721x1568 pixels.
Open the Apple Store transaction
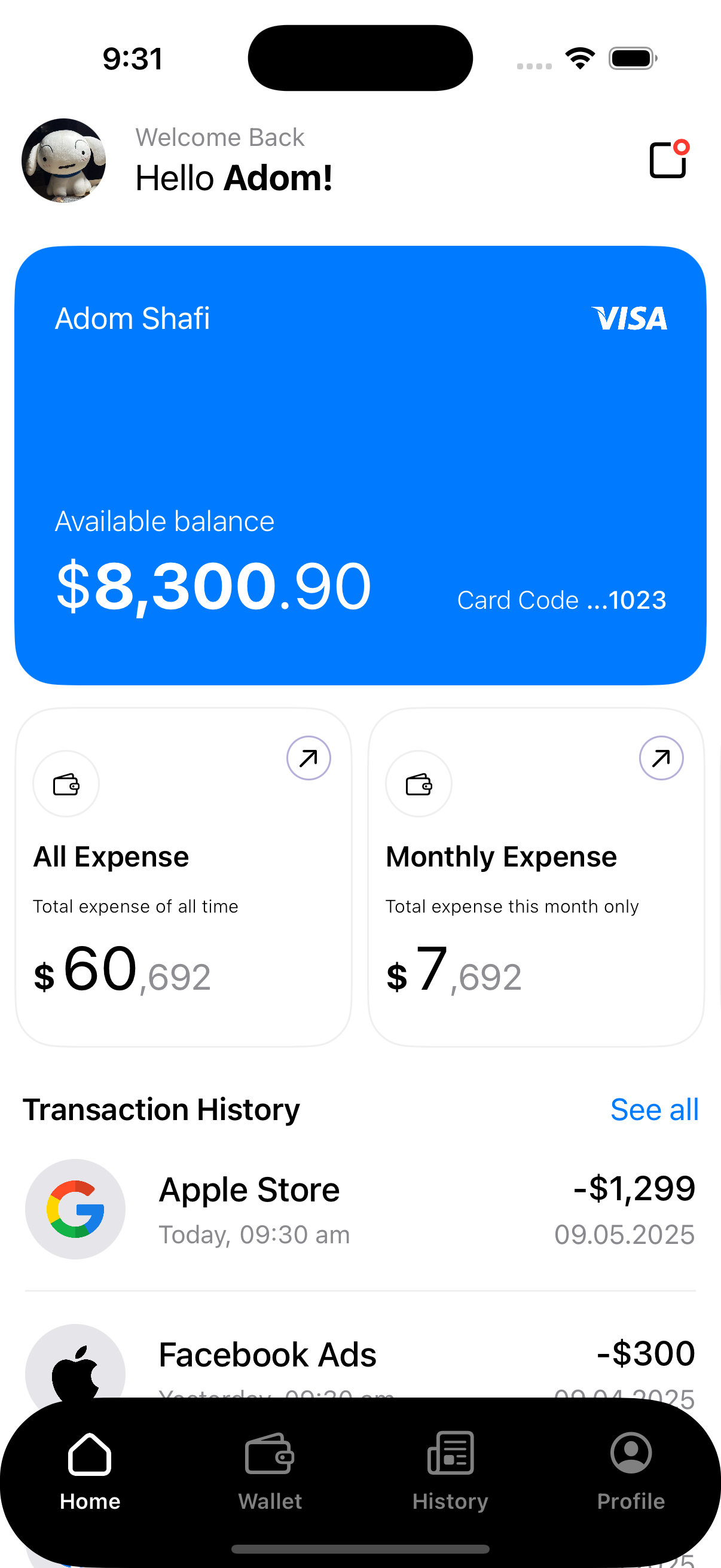[x=360, y=1209]
